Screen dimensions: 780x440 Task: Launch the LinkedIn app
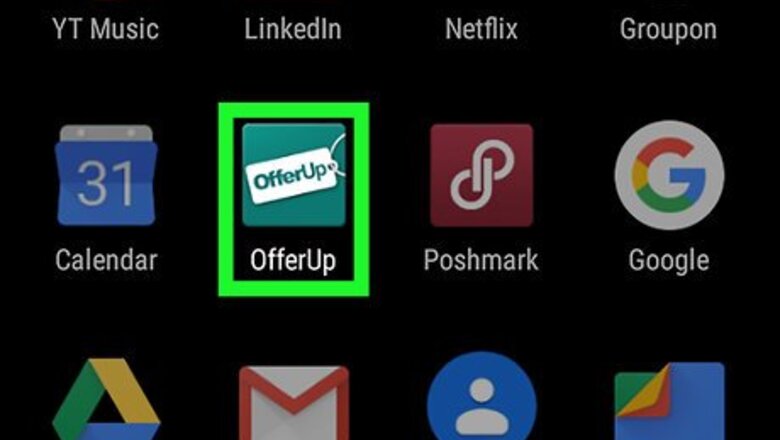tap(293, 28)
